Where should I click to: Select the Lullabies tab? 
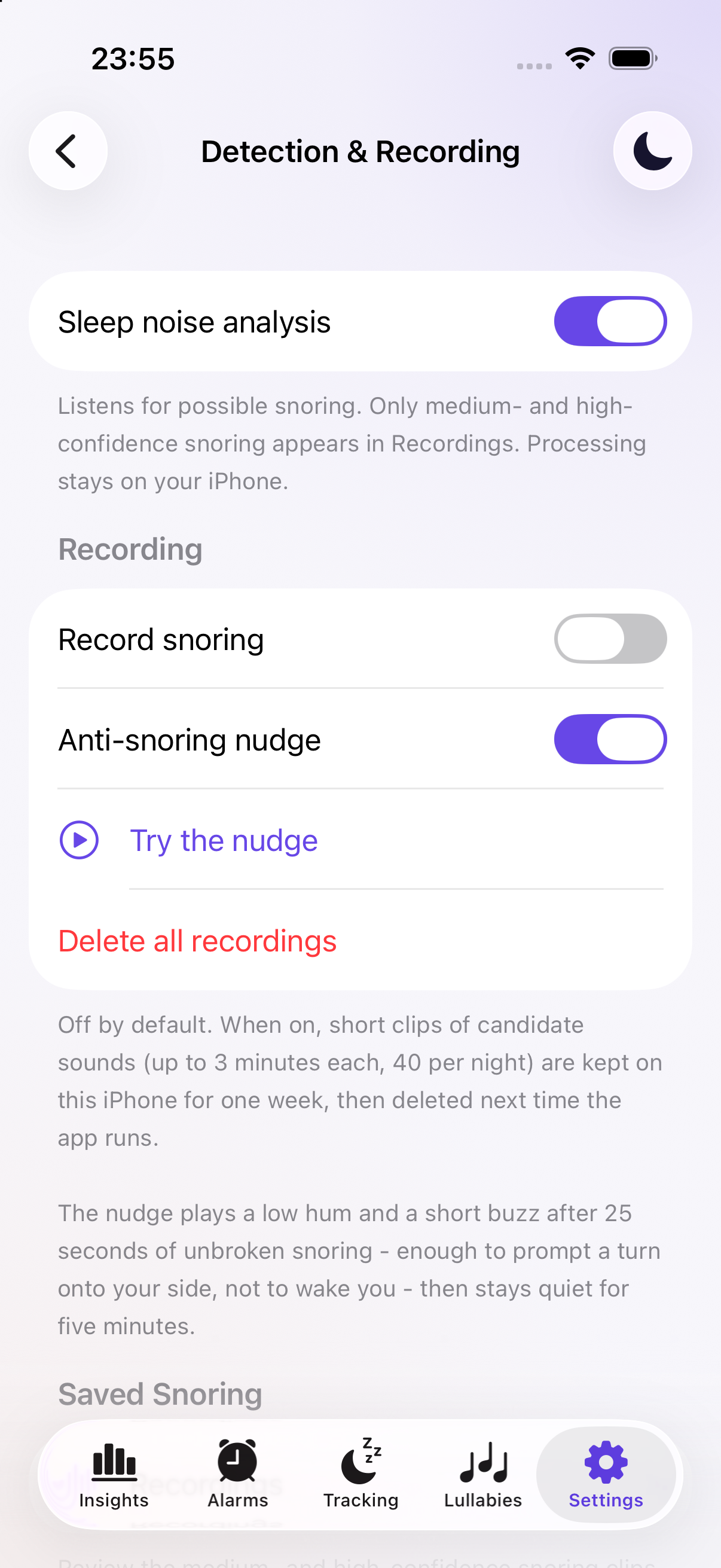483,1475
